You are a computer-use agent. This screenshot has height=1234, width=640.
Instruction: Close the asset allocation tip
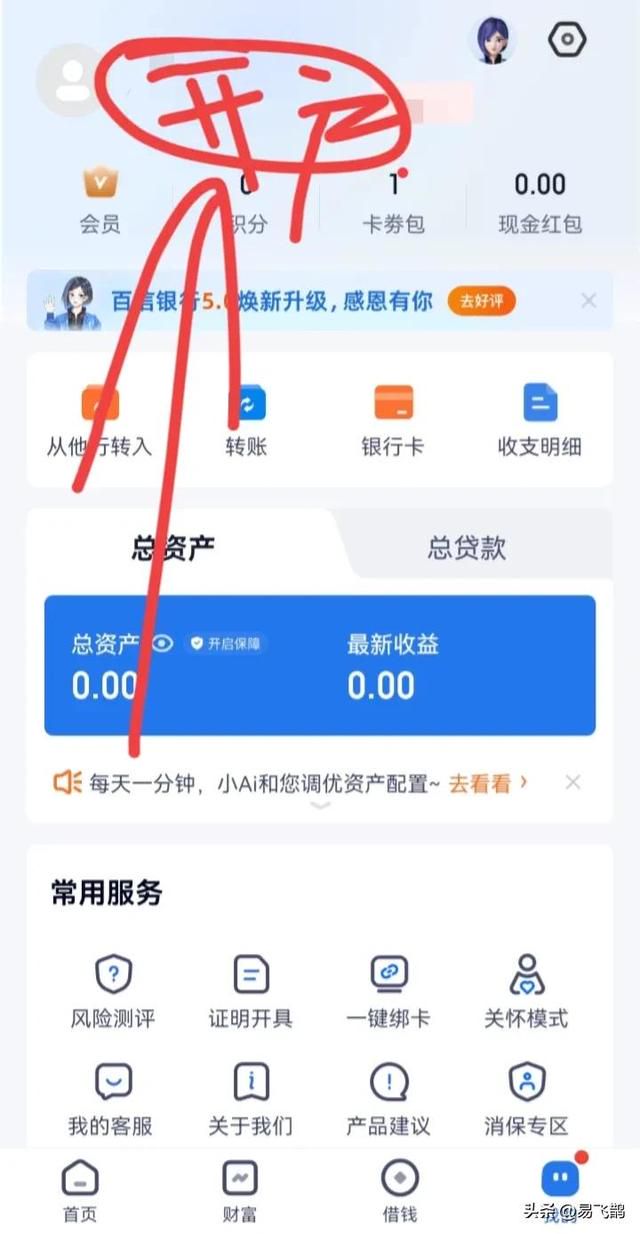(x=573, y=783)
